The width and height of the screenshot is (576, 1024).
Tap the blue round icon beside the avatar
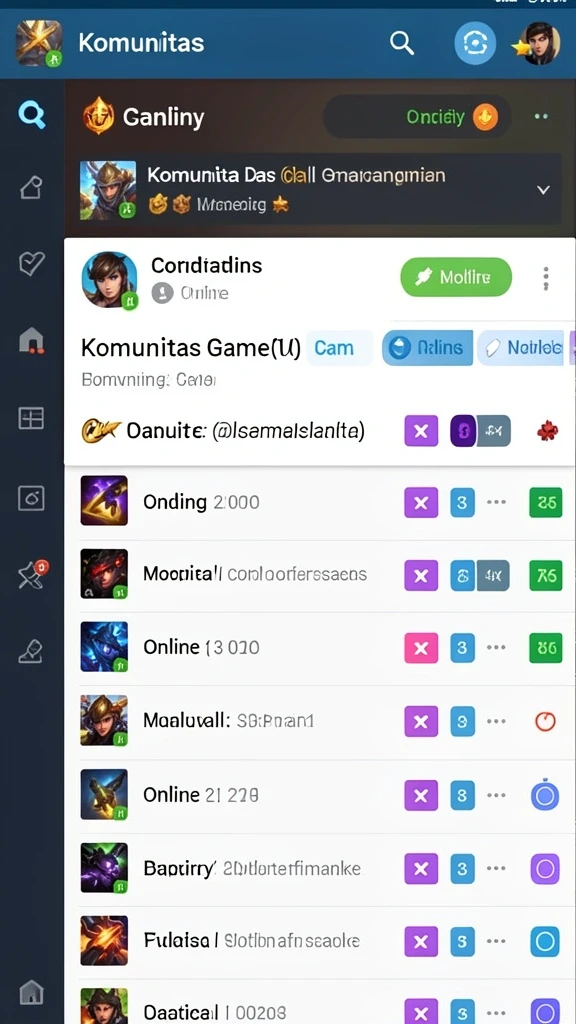point(475,44)
